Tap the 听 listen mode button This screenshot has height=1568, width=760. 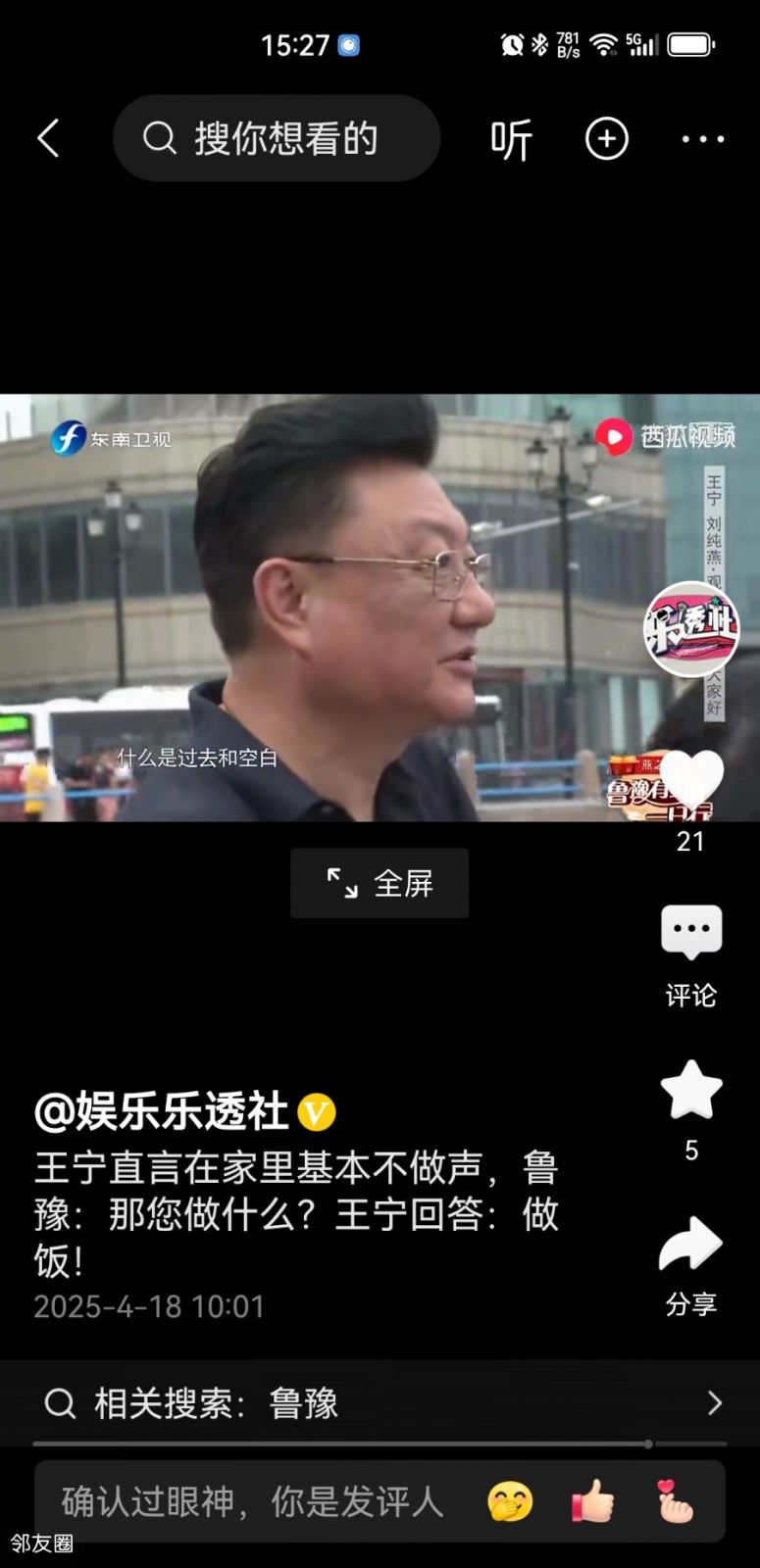(x=511, y=139)
